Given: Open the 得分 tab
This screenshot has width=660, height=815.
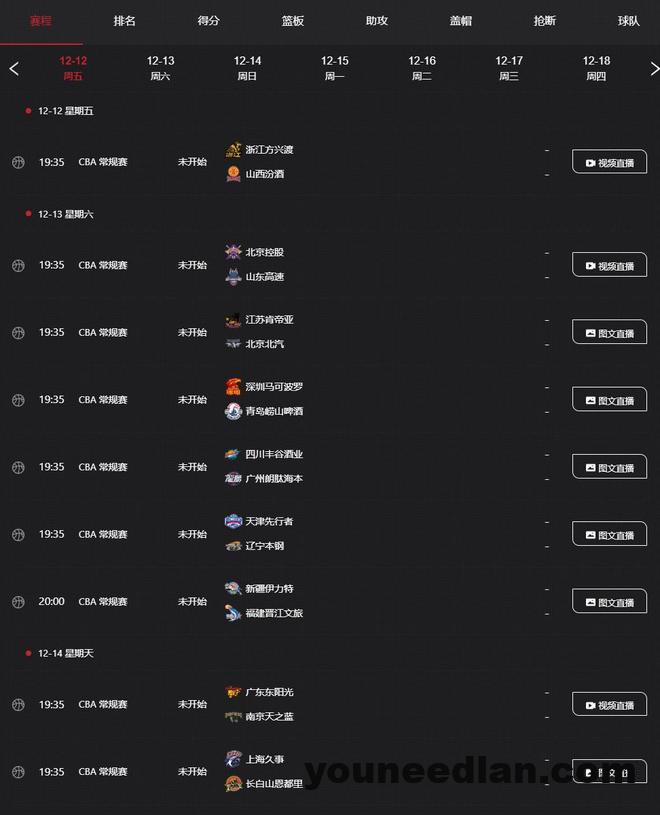Looking at the screenshot, I should [x=209, y=21].
